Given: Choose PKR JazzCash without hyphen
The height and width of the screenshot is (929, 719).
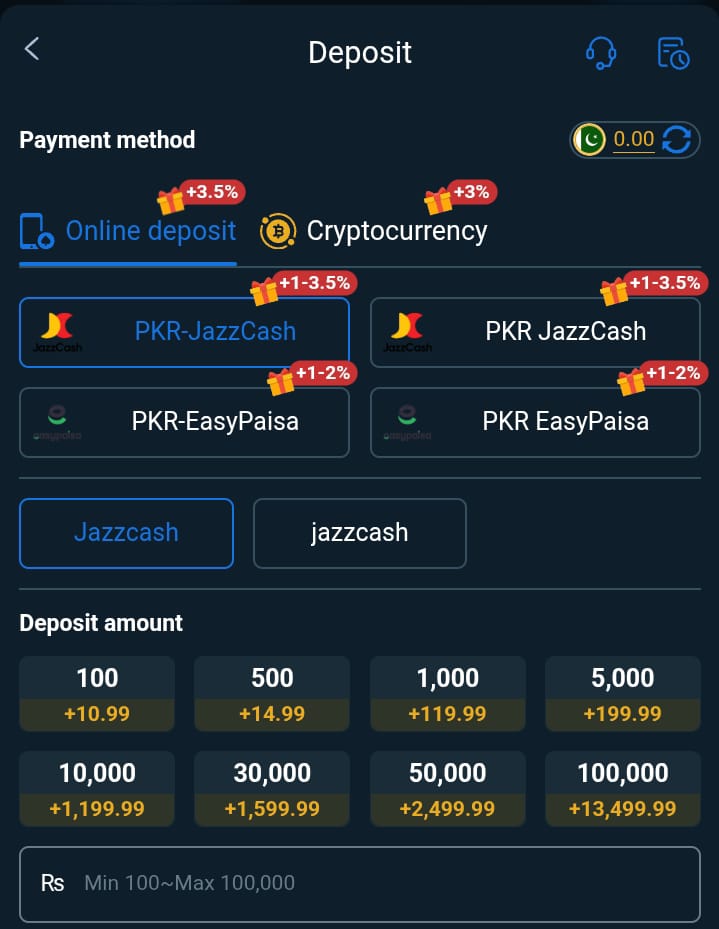Looking at the screenshot, I should pyautogui.click(x=535, y=332).
